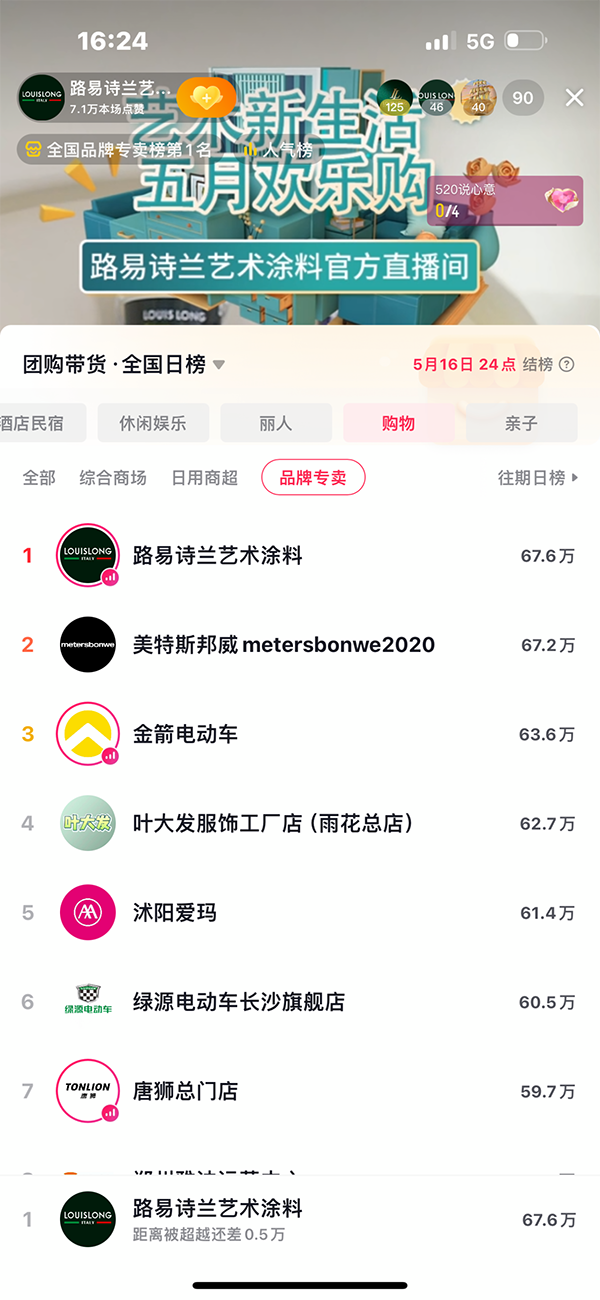Switch to the 亲子 category
This screenshot has width=600, height=1300.
(x=521, y=423)
